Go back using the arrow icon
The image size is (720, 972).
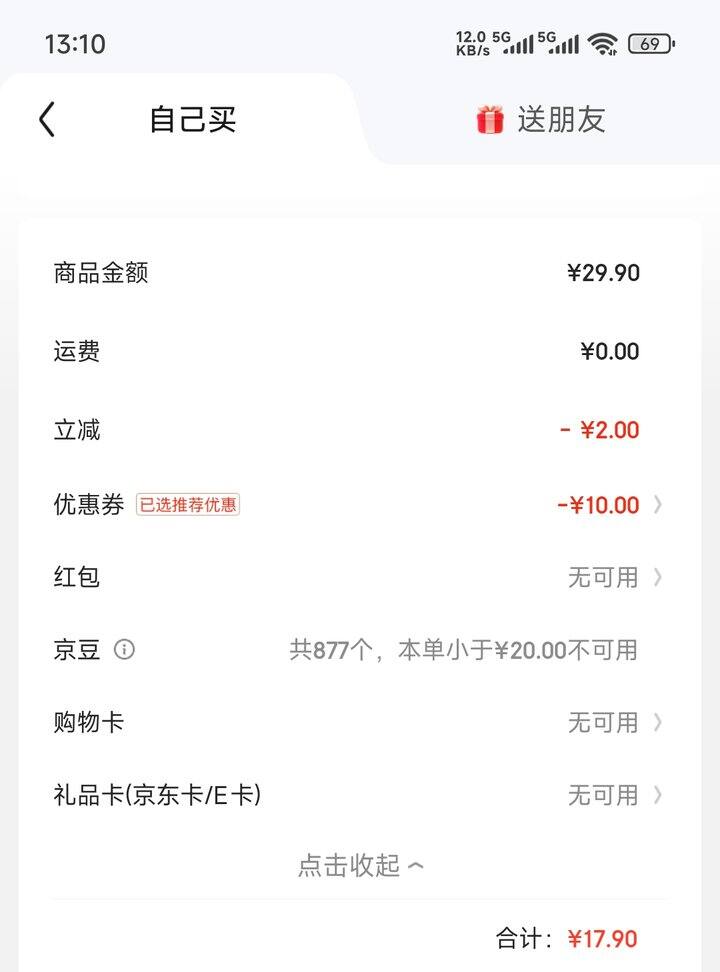point(47,120)
